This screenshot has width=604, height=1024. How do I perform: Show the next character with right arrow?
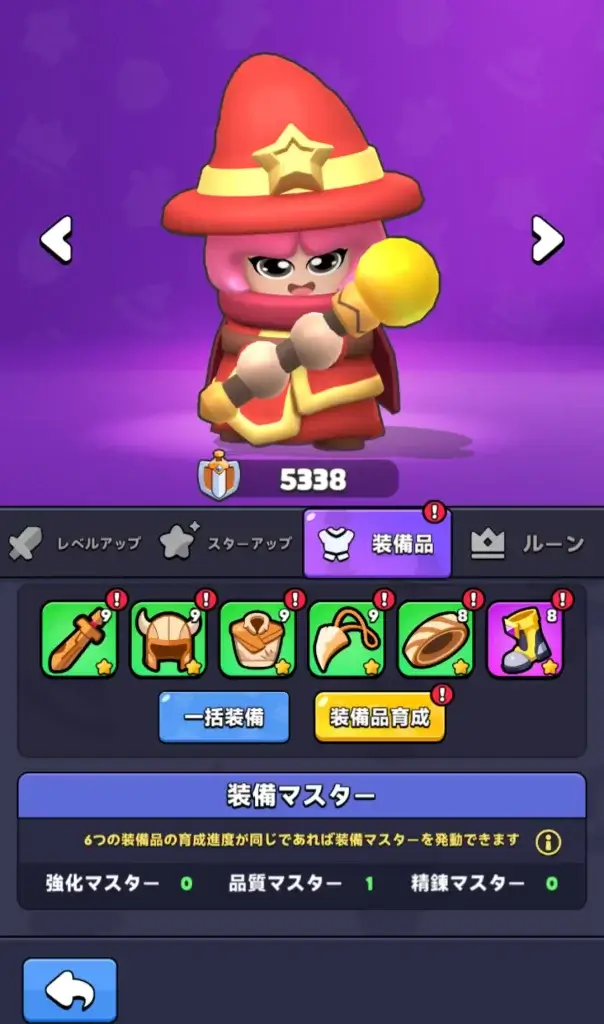(547, 240)
